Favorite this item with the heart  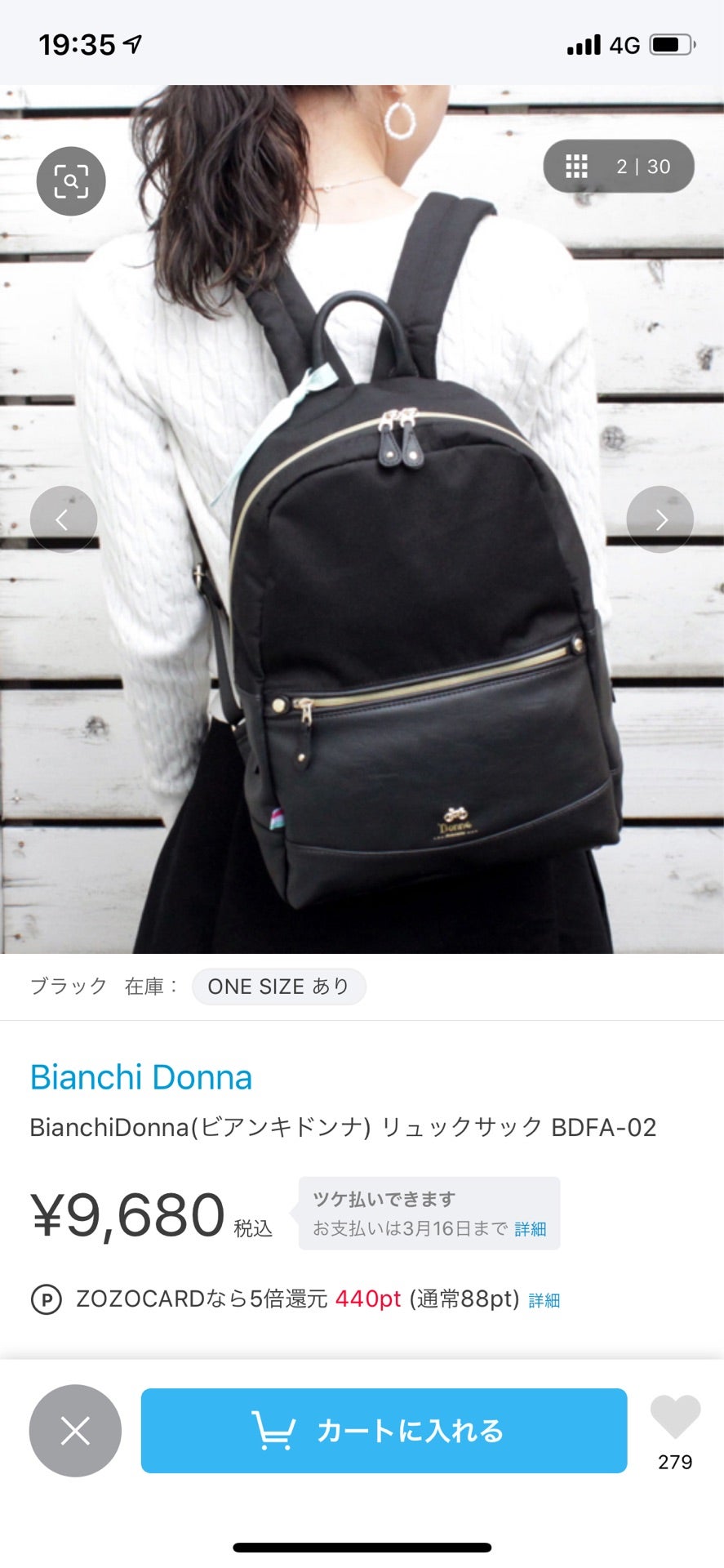tap(675, 1418)
